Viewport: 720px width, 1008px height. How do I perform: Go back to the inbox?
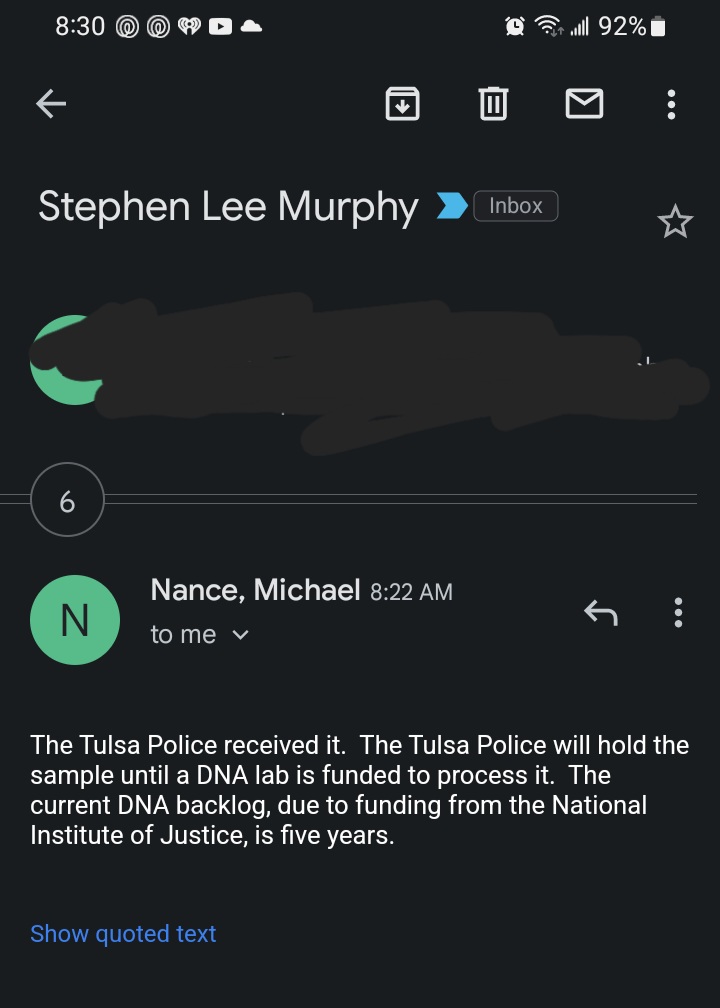51,103
